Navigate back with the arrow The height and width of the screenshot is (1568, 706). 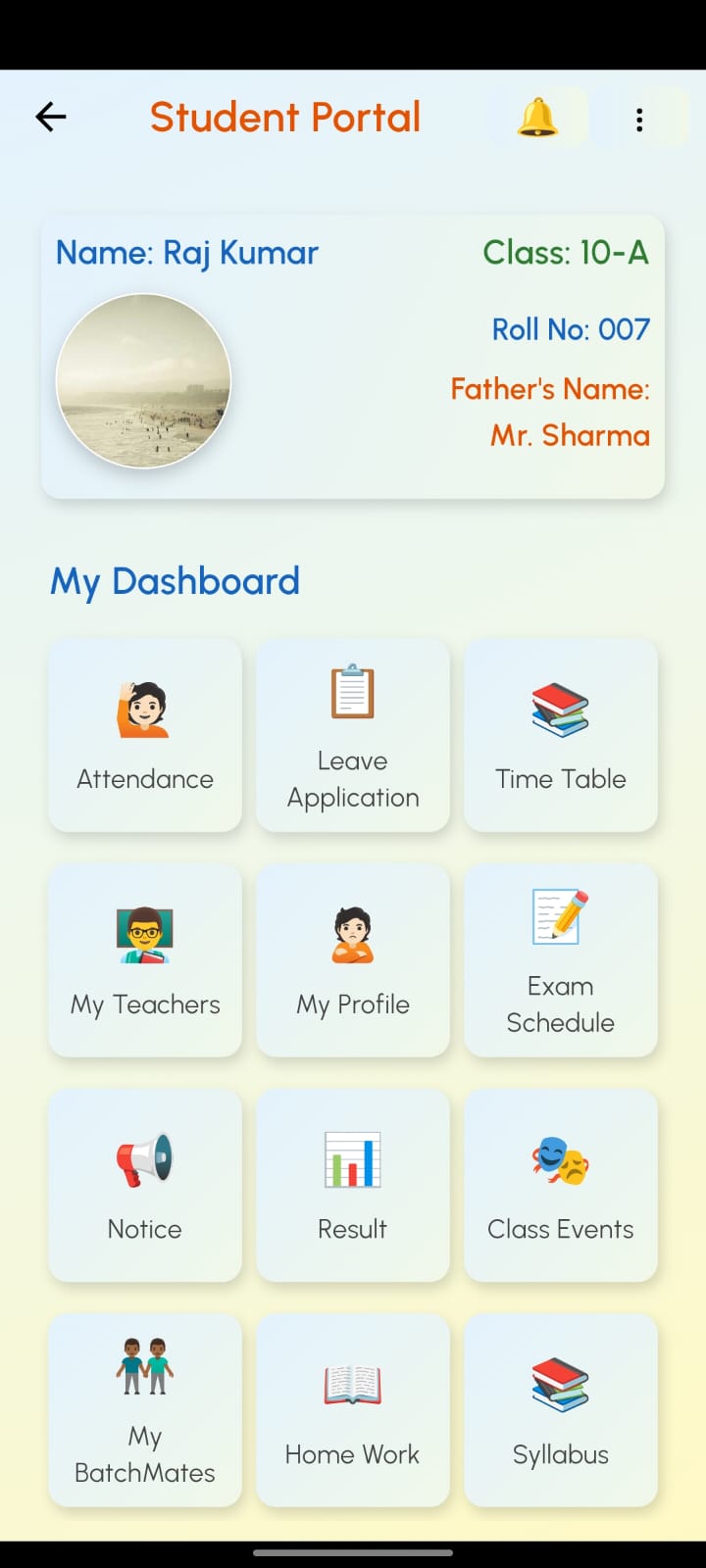click(50, 116)
